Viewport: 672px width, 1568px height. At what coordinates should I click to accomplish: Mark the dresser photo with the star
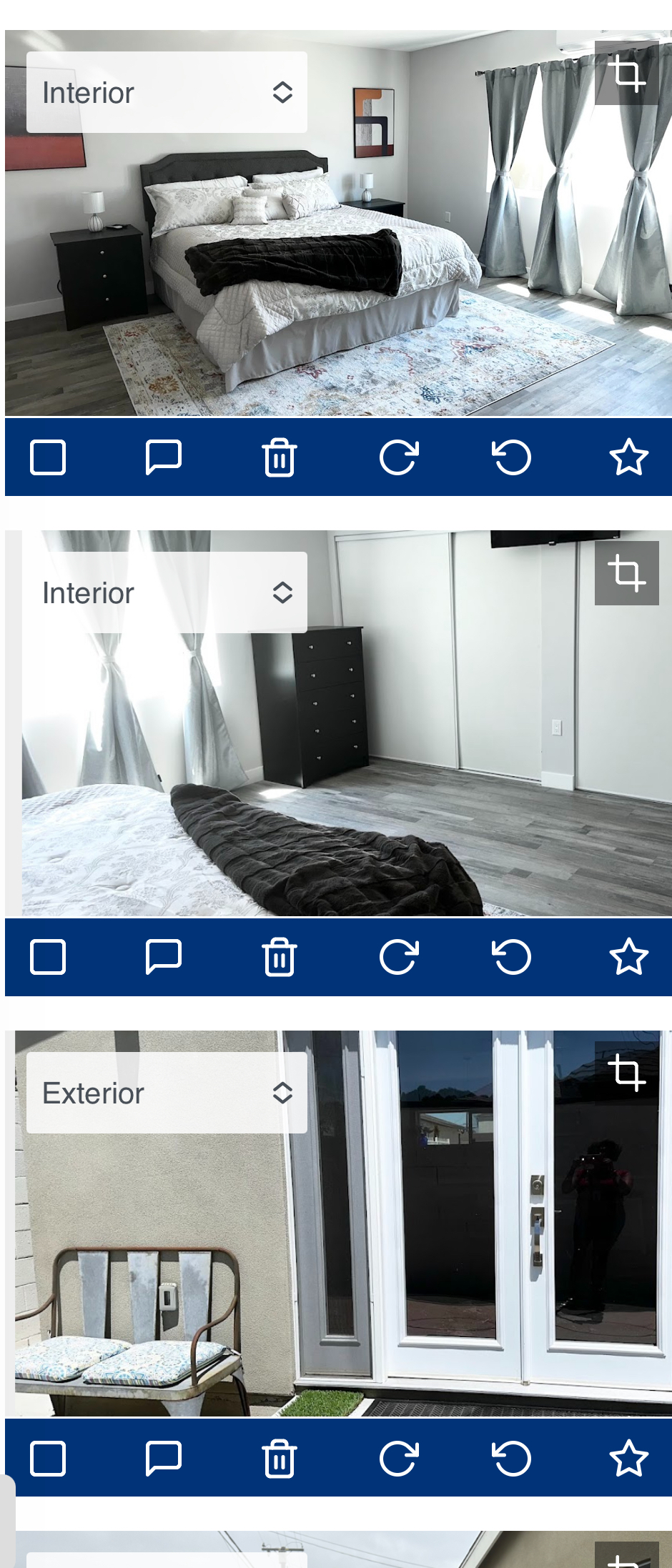[628, 957]
